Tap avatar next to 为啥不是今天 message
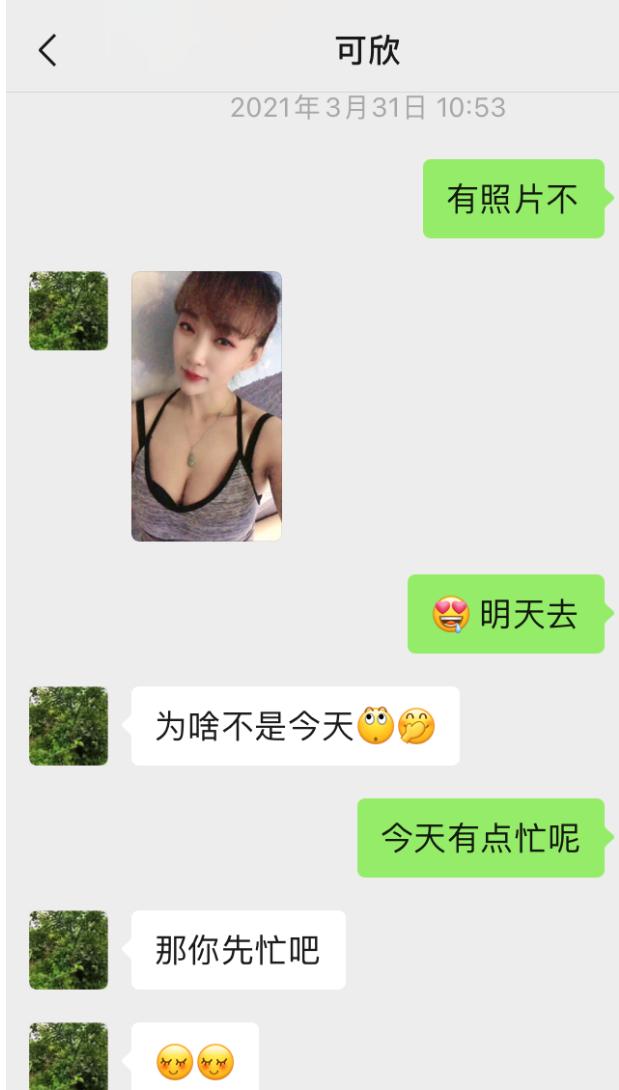Screen dimensions: 619x1090 pos(68,726)
